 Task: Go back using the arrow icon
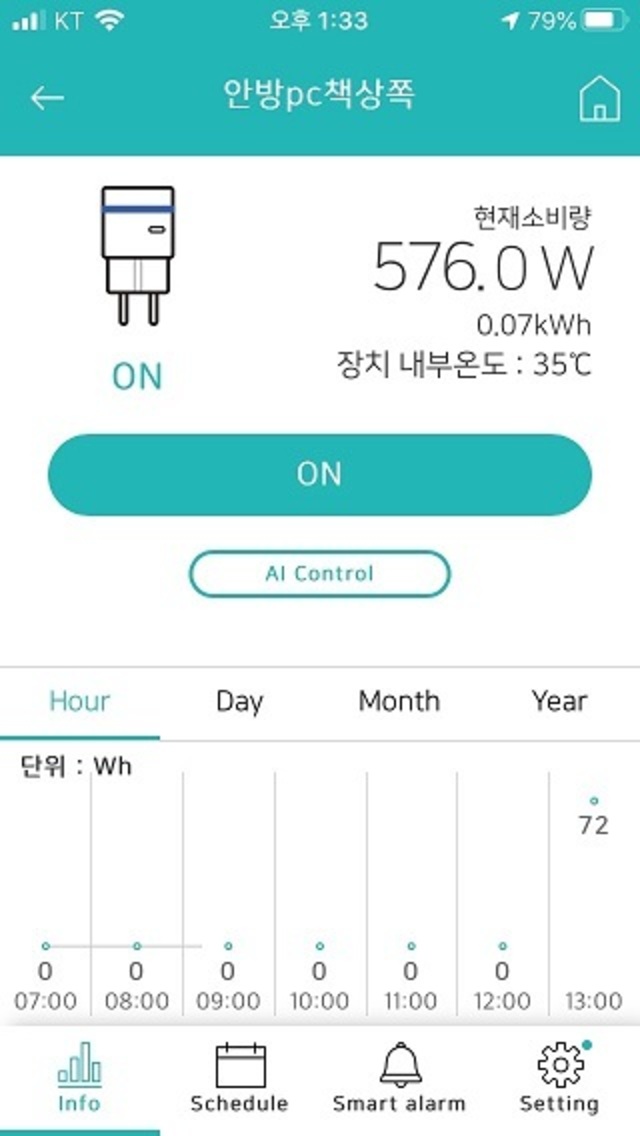[47, 98]
